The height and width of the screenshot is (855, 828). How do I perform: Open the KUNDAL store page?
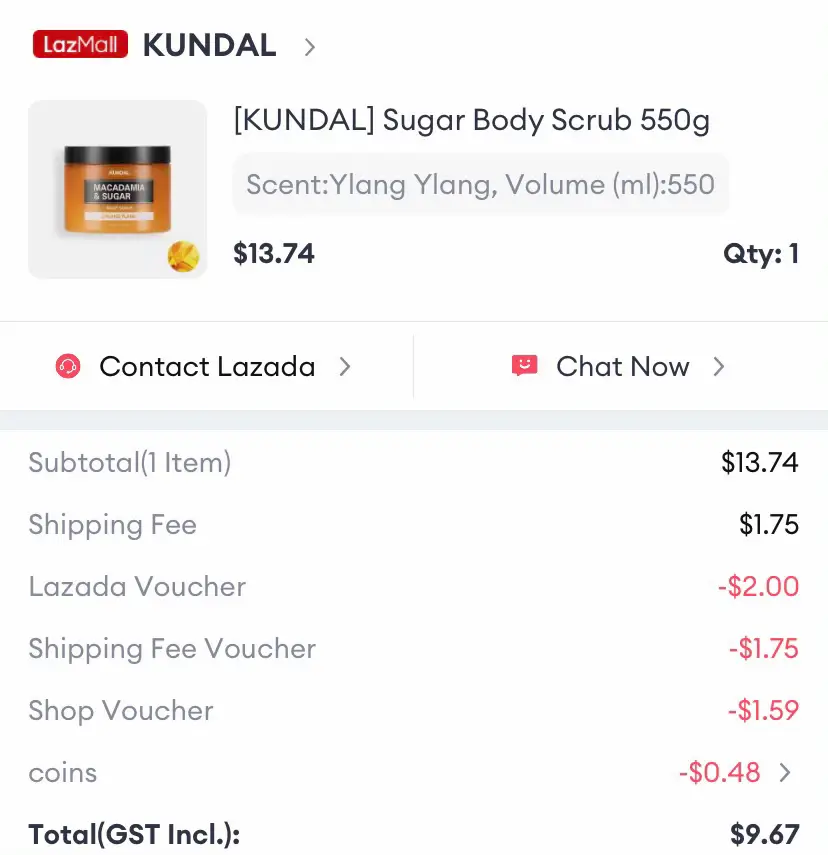[x=209, y=46]
